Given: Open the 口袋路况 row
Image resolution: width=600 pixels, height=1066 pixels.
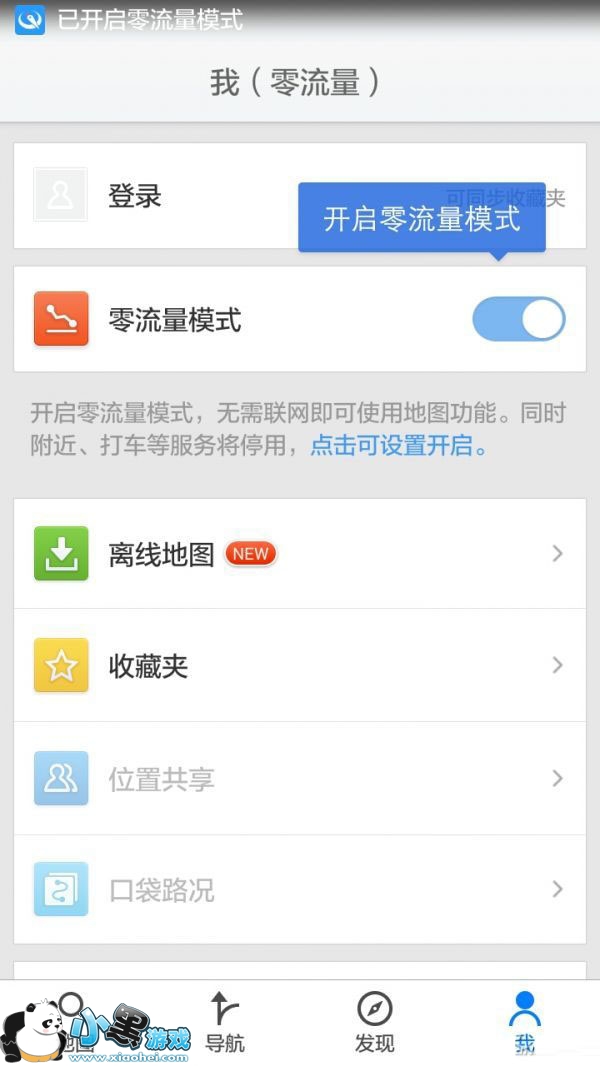Looking at the screenshot, I should coord(300,889).
